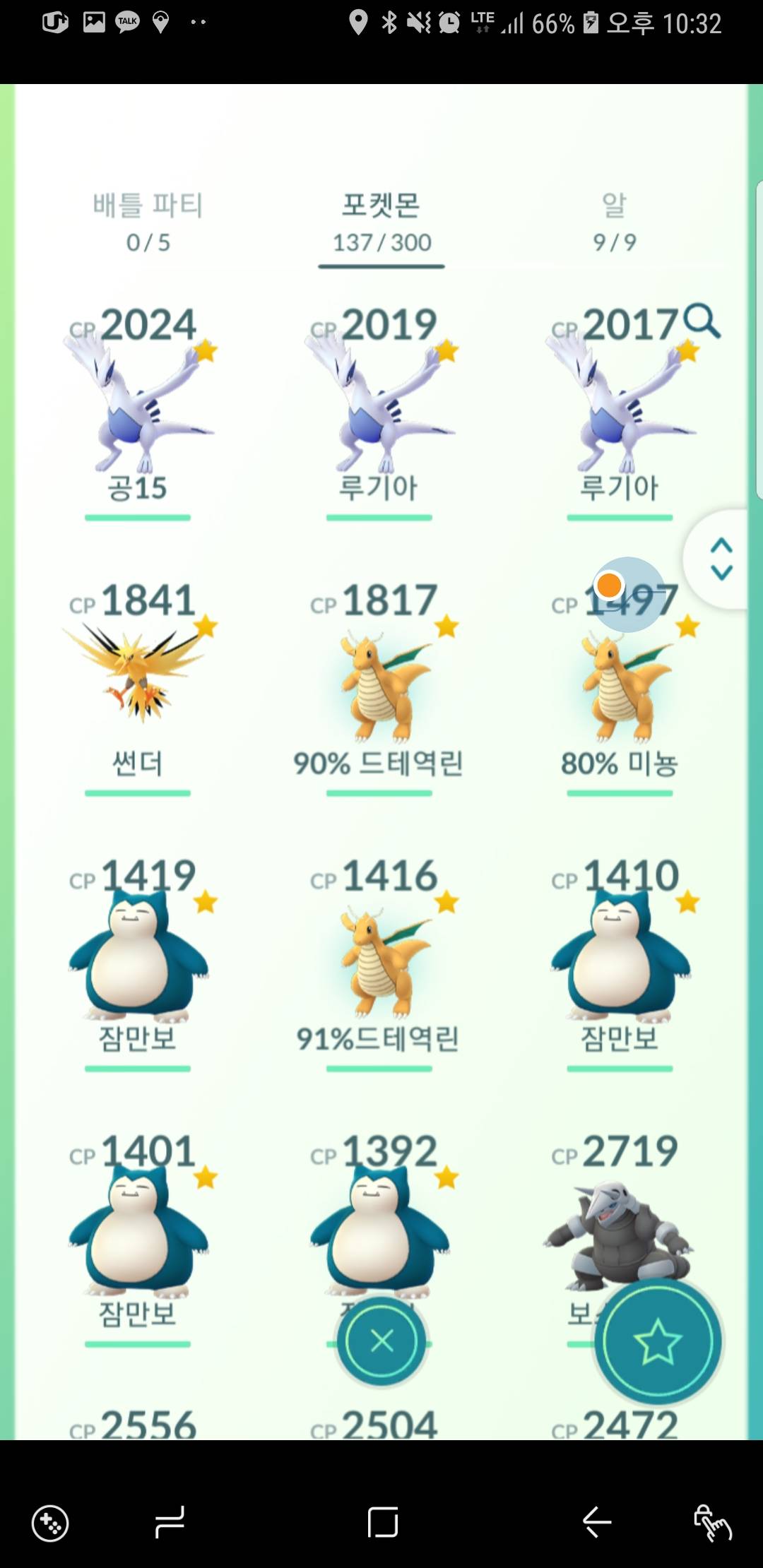Tap the star sort button
The height and width of the screenshot is (1568, 763).
pos(657,1340)
